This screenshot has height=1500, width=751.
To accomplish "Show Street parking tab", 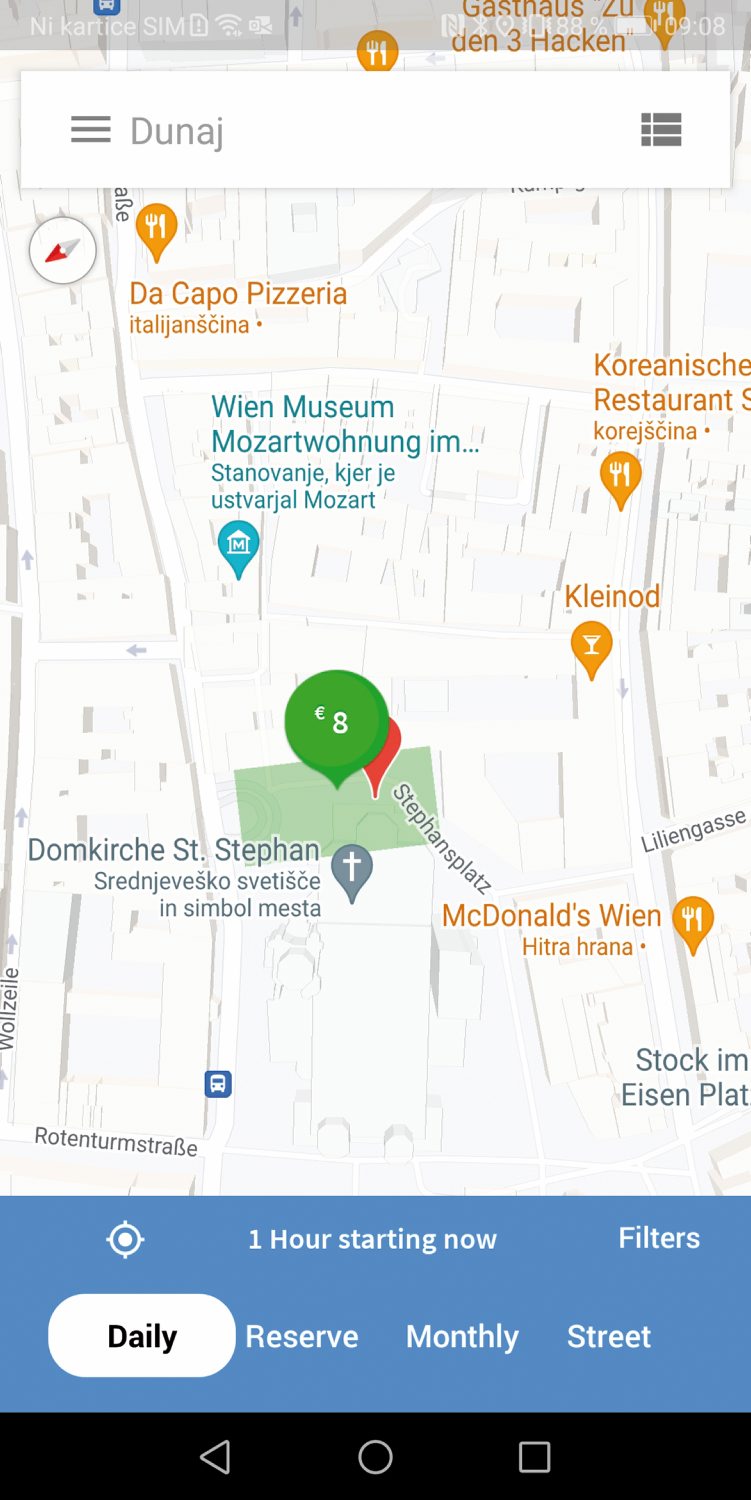I will pos(608,1336).
